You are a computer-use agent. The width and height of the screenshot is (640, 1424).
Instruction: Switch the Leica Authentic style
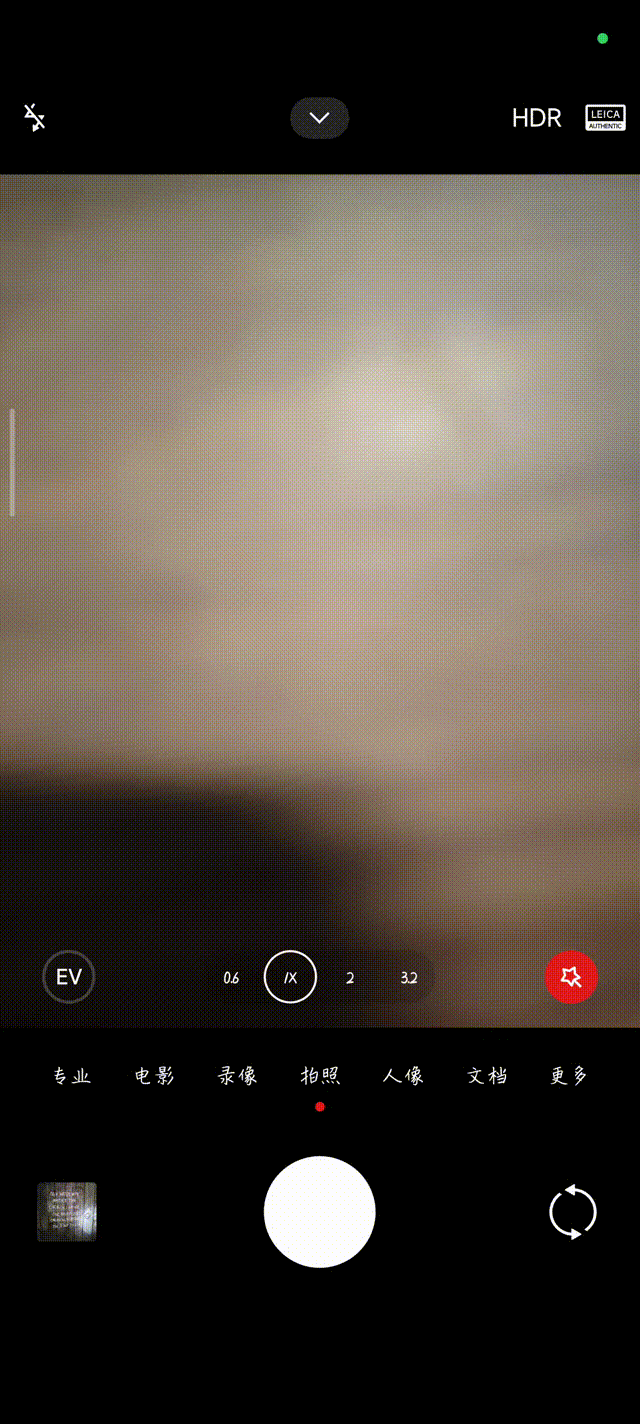(x=605, y=118)
